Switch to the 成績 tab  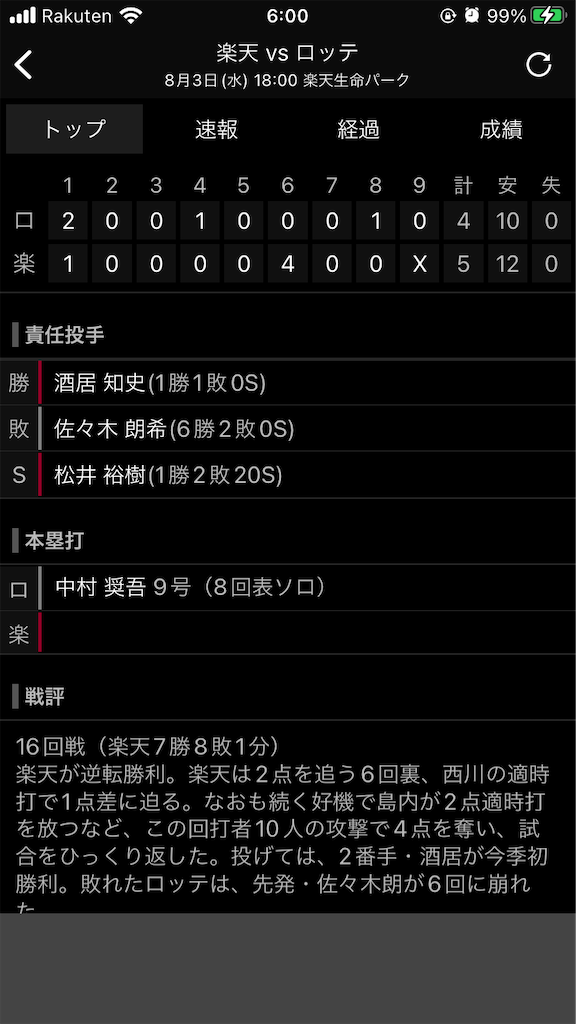coord(501,129)
